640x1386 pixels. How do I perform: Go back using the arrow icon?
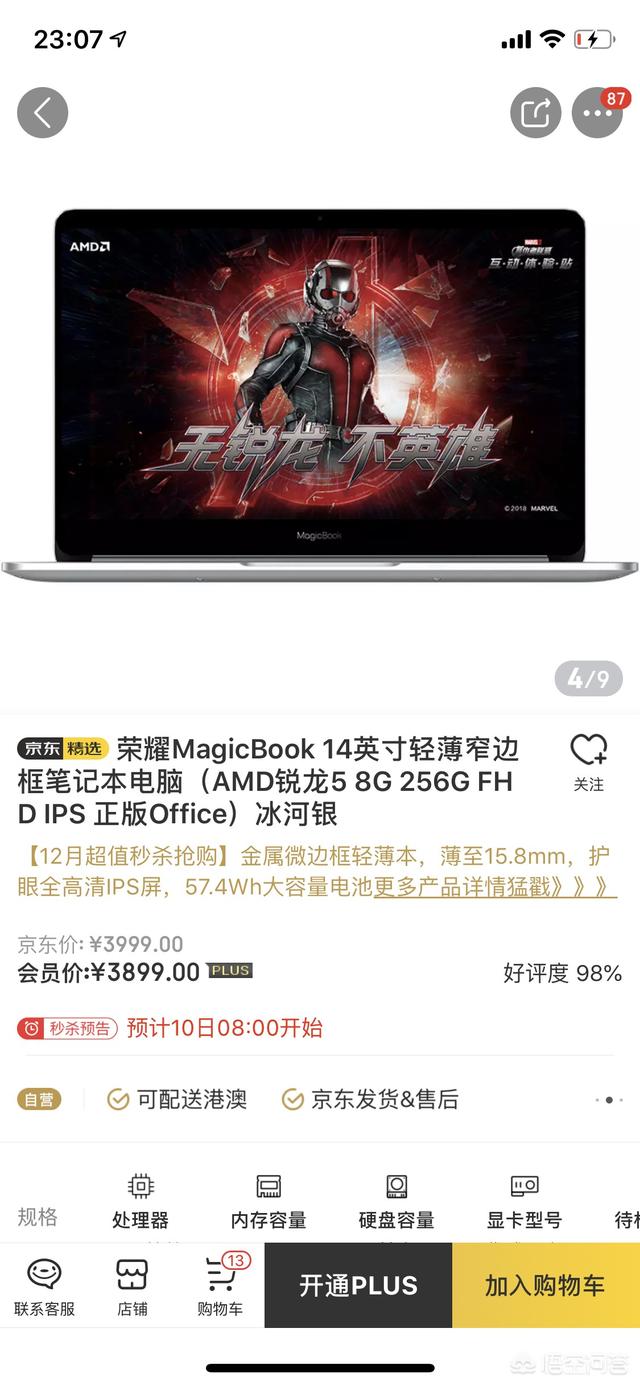[42, 113]
